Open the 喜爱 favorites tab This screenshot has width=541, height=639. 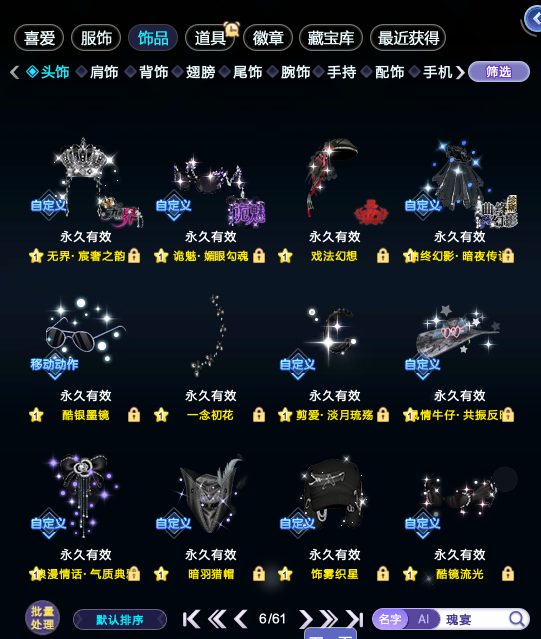click(x=39, y=38)
